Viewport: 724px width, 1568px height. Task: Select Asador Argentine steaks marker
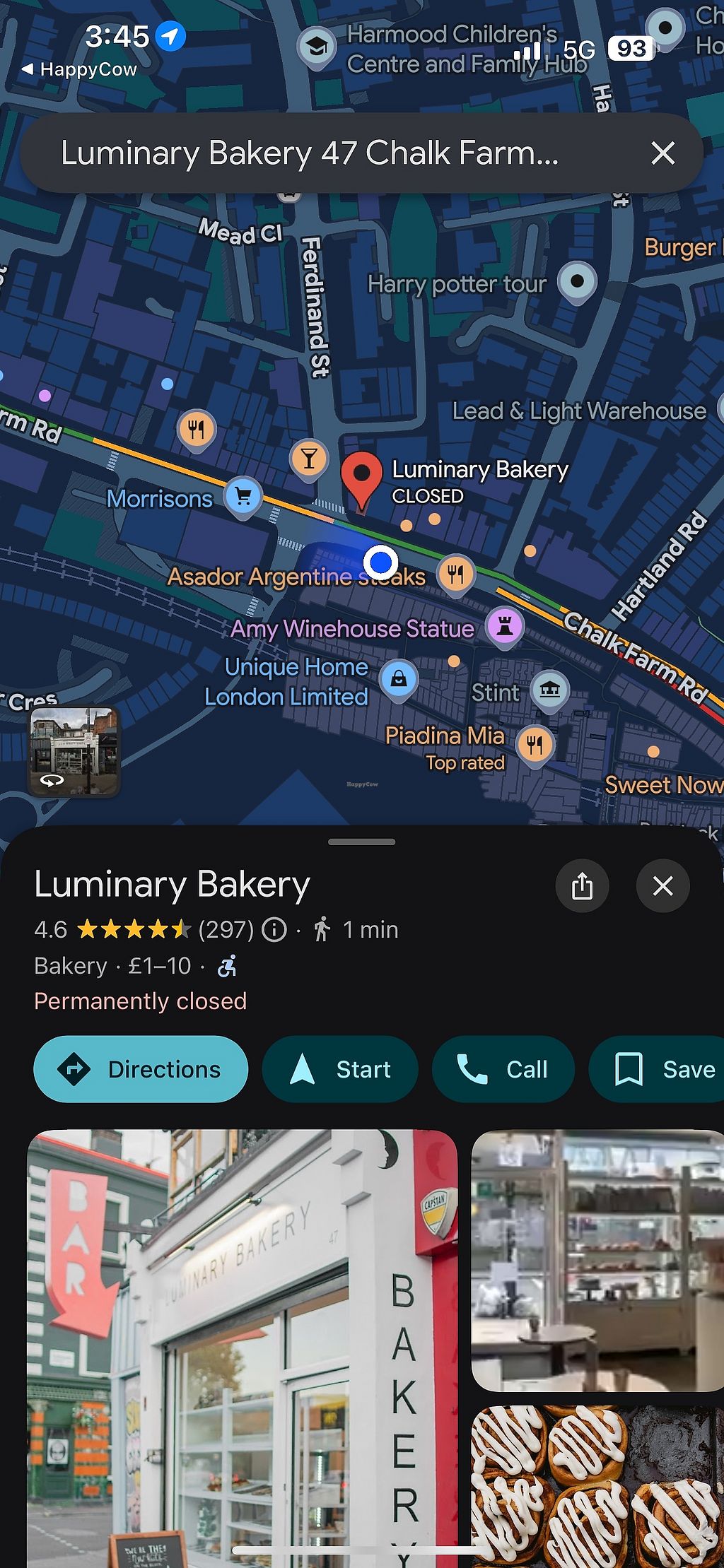coord(455,573)
